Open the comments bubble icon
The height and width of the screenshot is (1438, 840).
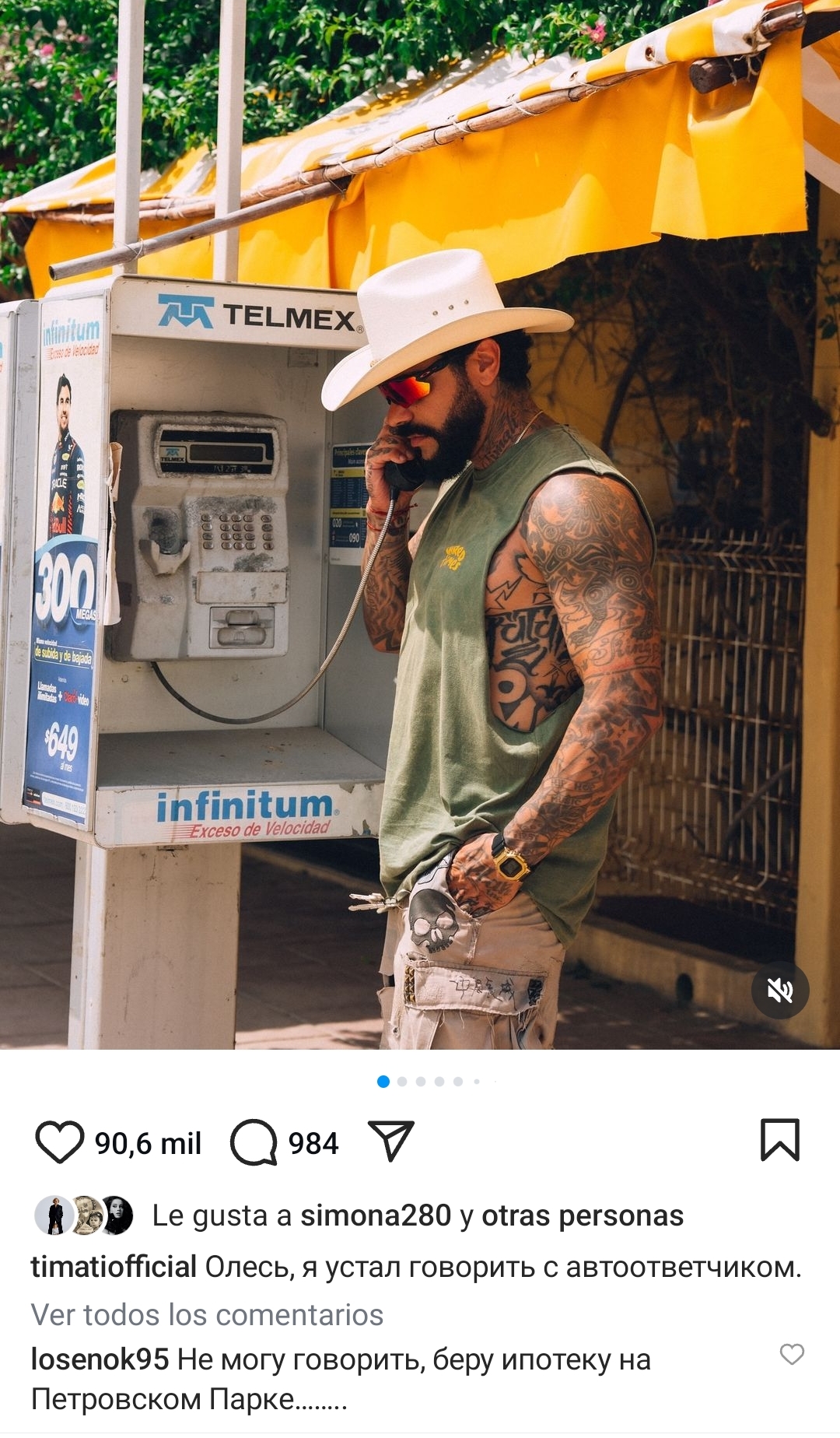coord(254,1142)
